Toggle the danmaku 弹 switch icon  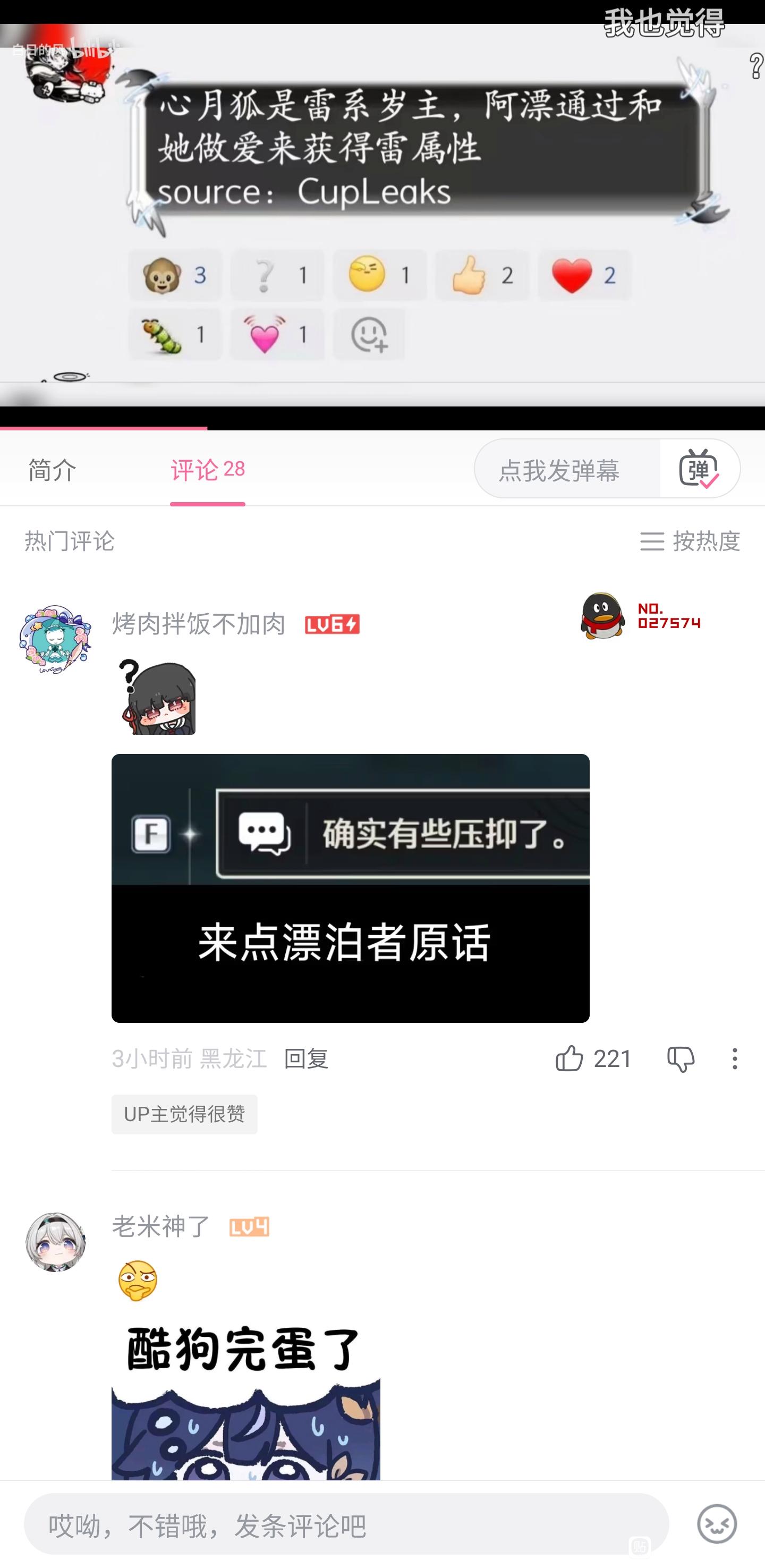[699, 469]
